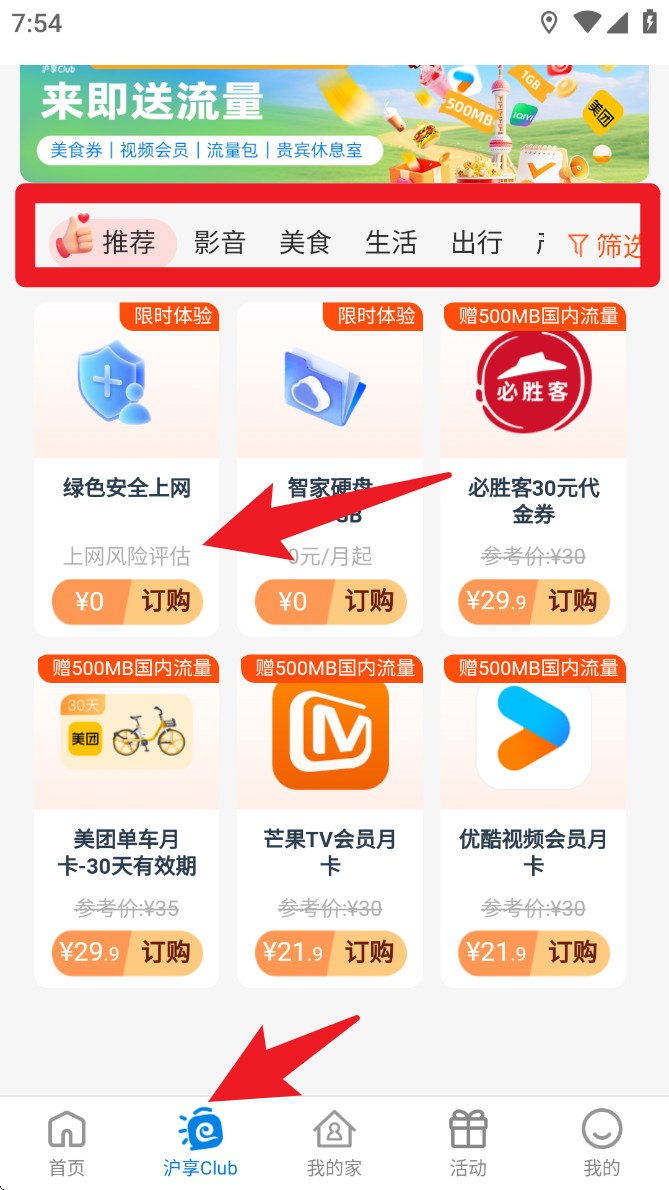669x1190 pixels.
Task: Switch to the 生活 category tab
Action: point(391,243)
